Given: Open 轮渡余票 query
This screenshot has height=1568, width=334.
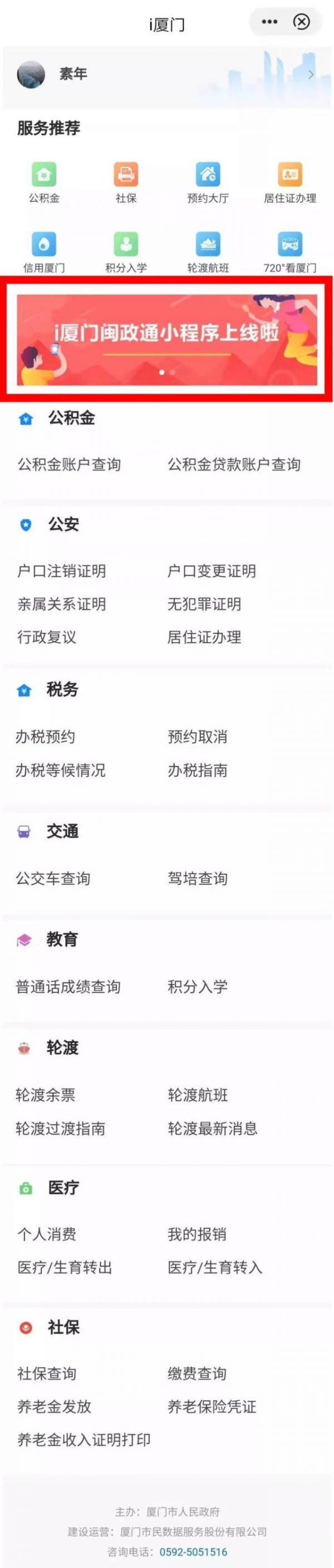Looking at the screenshot, I should 46,1095.
